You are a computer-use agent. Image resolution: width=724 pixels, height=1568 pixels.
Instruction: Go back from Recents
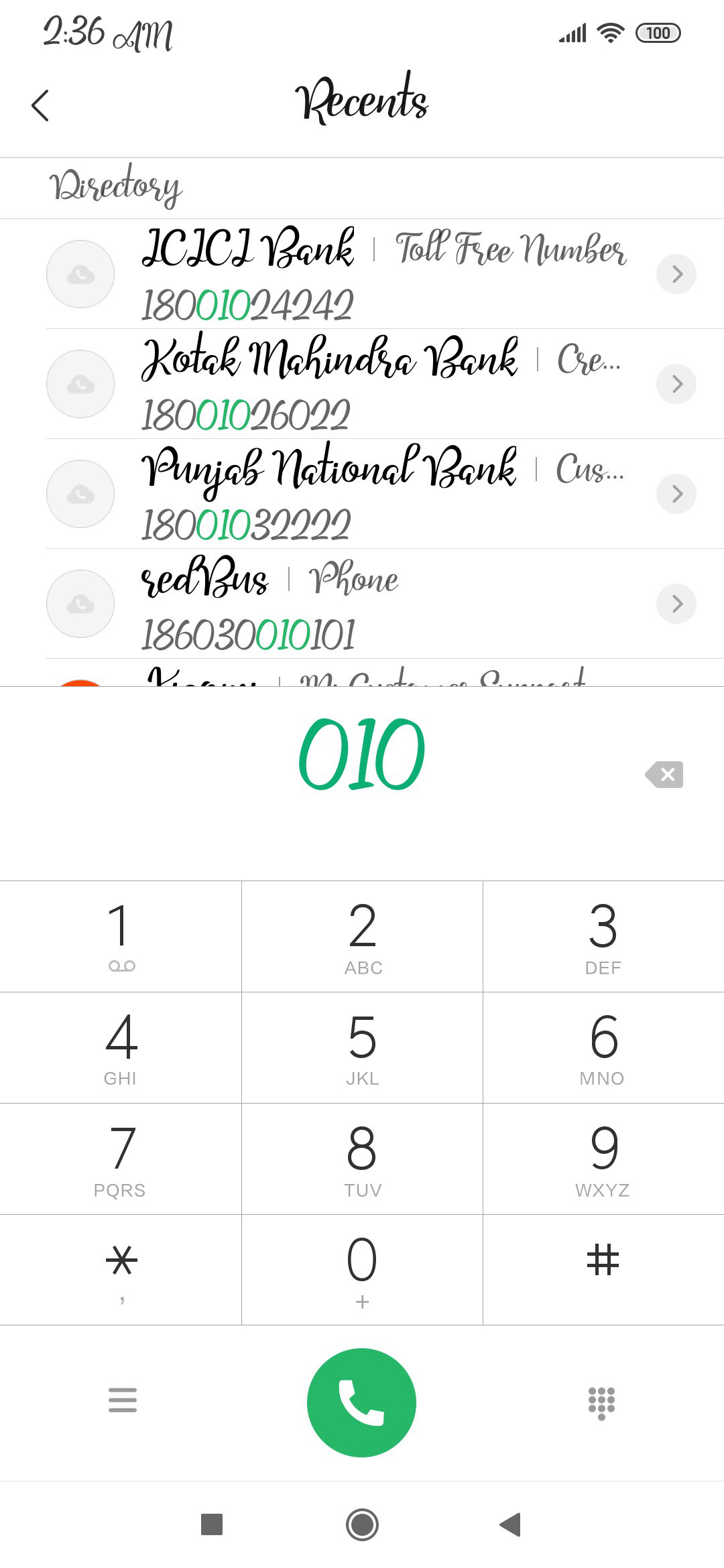tap(40, 105)
